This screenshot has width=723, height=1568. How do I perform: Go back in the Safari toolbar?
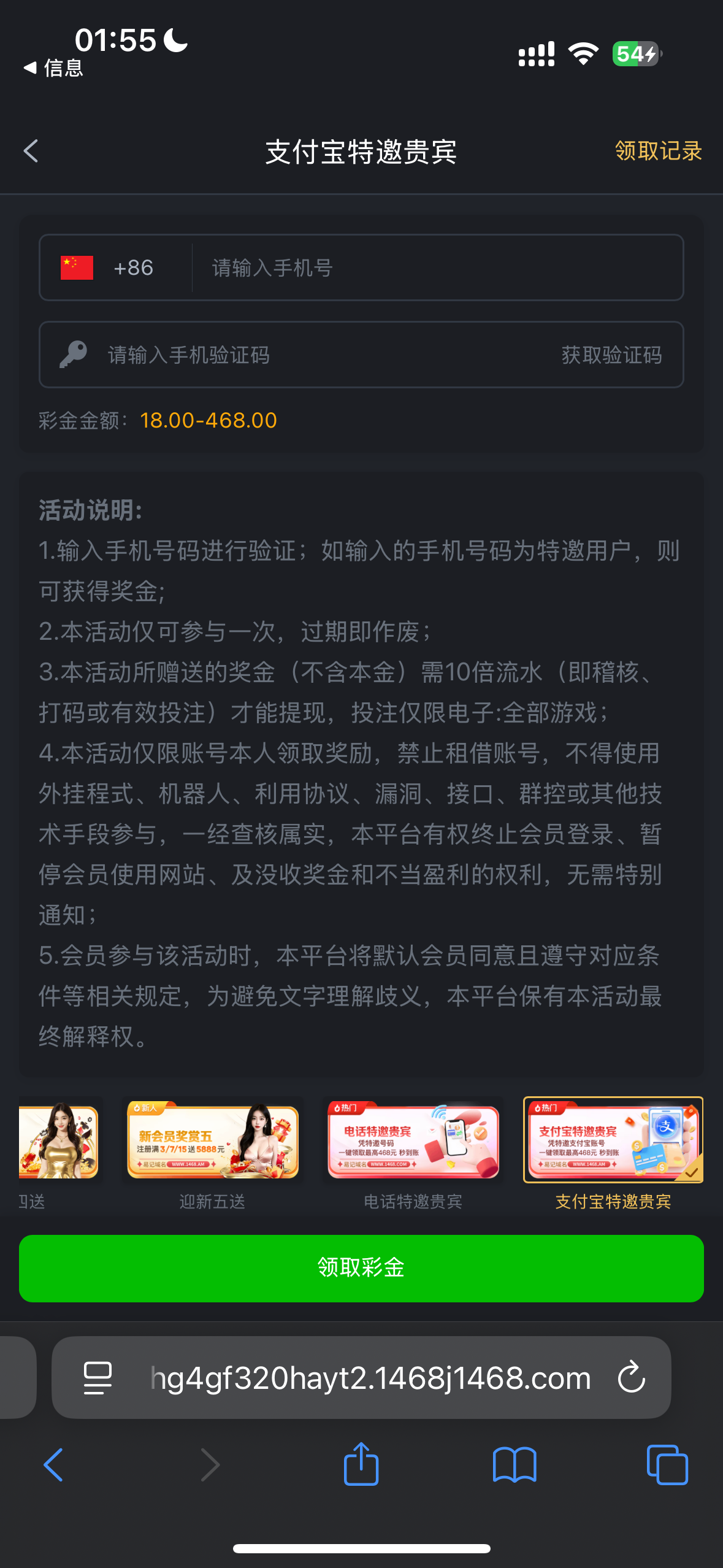click(54, 1465)
